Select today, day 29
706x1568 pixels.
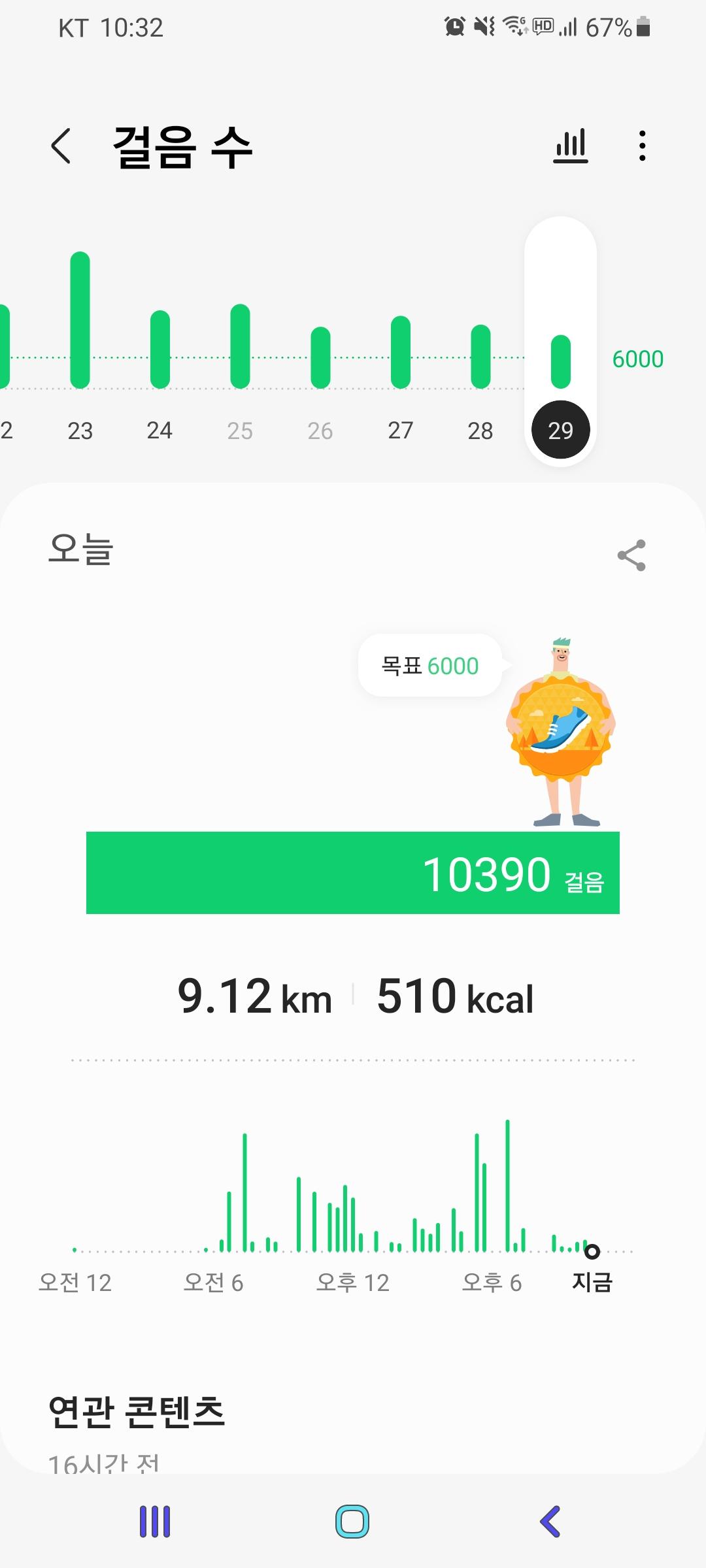[561, 430]
